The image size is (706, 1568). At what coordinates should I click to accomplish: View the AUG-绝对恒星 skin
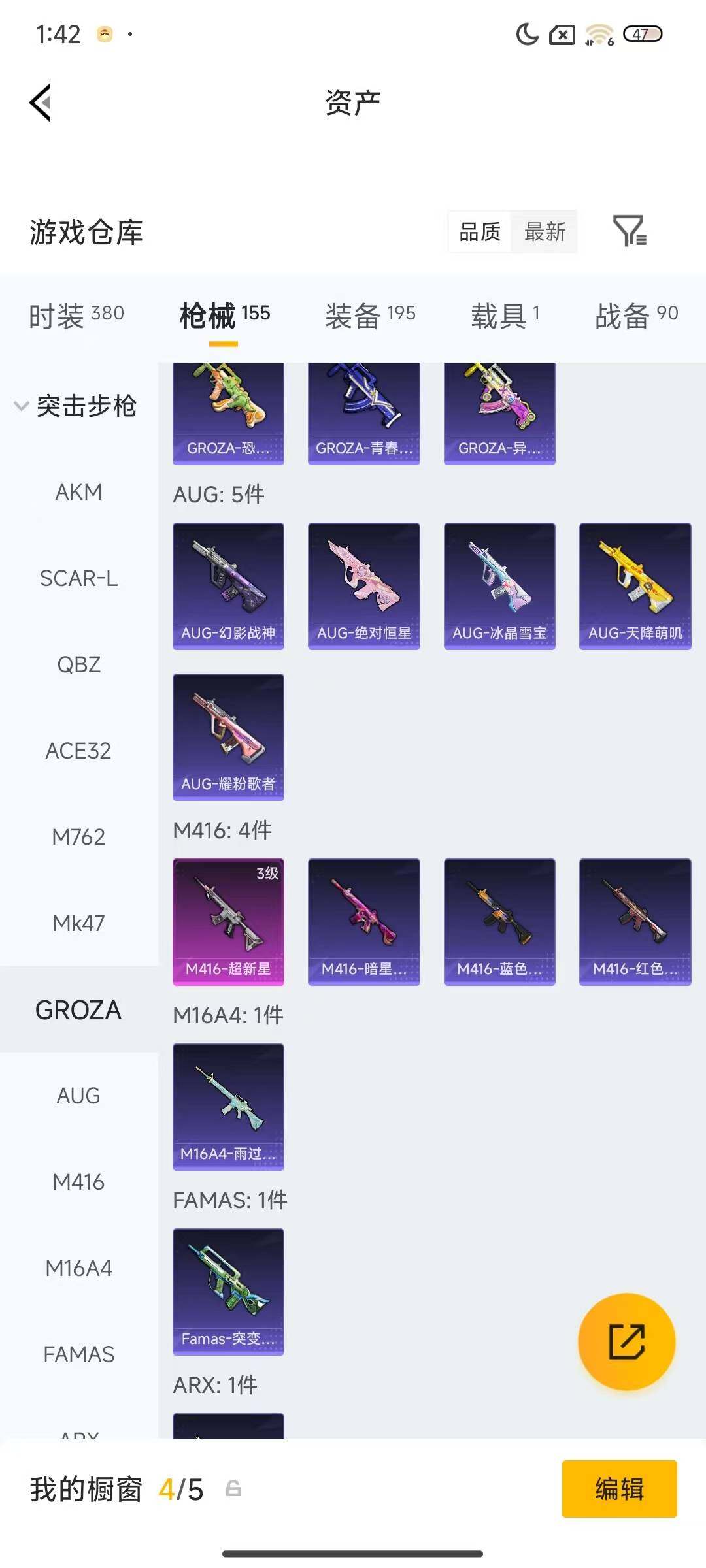[363, 585]
